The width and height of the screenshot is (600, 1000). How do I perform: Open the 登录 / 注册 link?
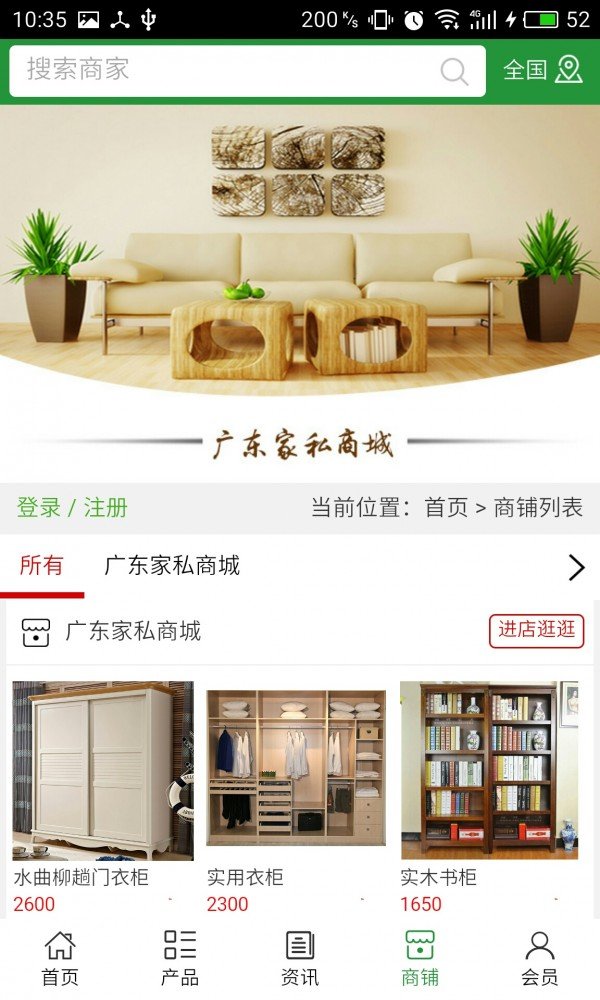tap(72, 507)
